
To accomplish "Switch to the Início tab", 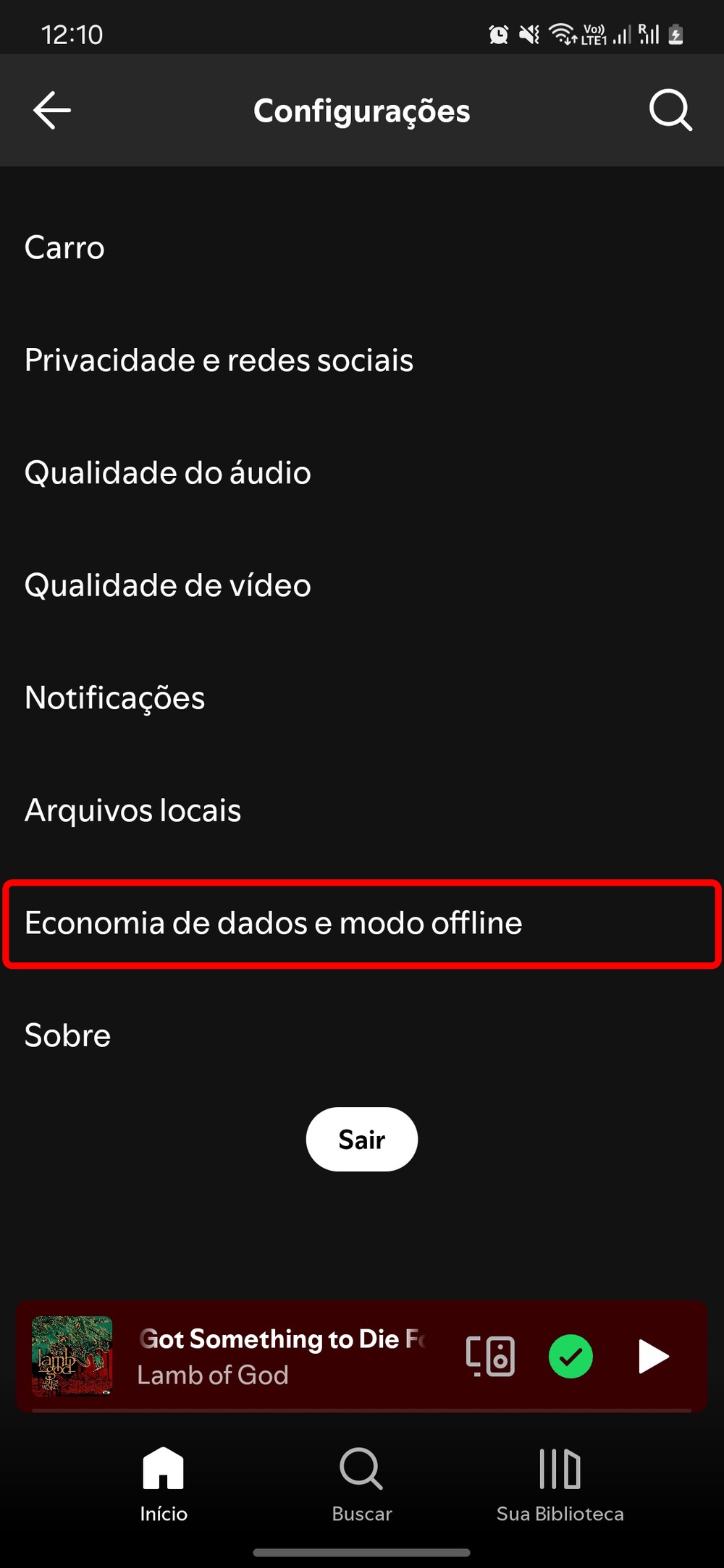I will point(164,1483).
